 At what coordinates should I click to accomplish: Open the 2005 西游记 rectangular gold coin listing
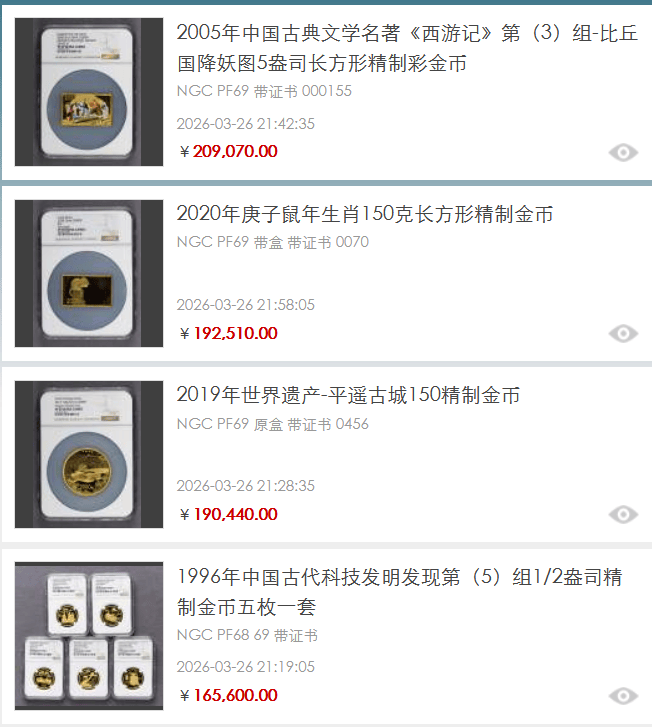click(x=407, y=48)
